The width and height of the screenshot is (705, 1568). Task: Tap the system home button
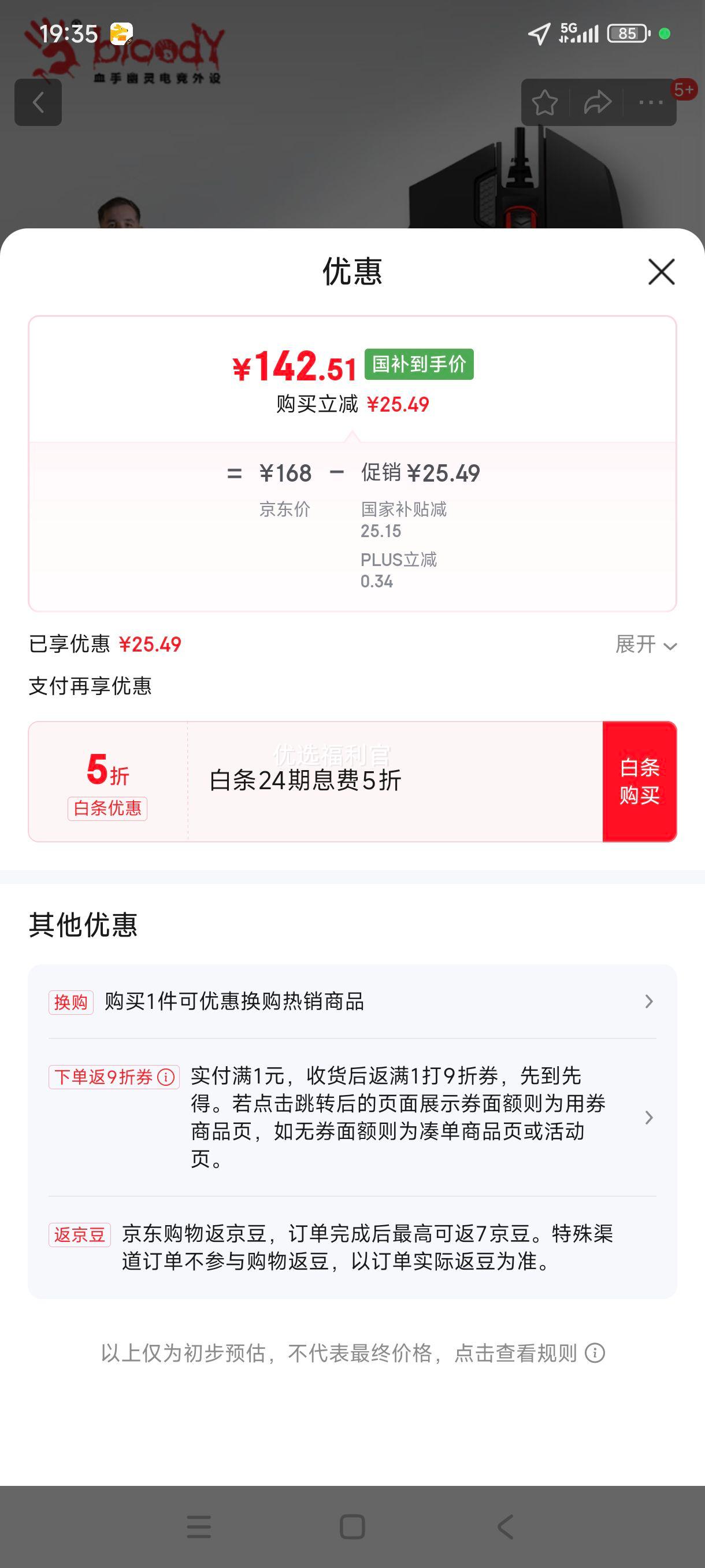(352, 1526)
